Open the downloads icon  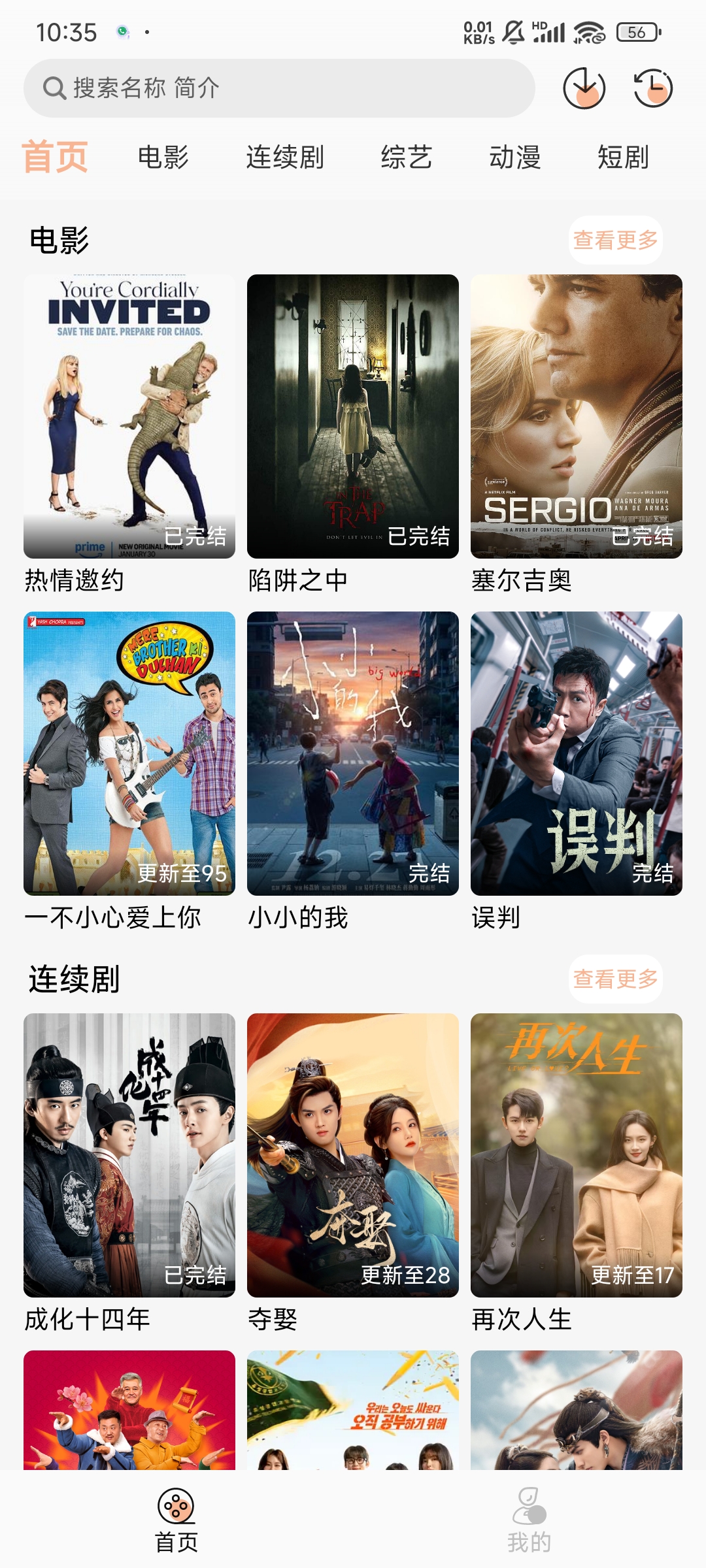(x=584, y=88)
